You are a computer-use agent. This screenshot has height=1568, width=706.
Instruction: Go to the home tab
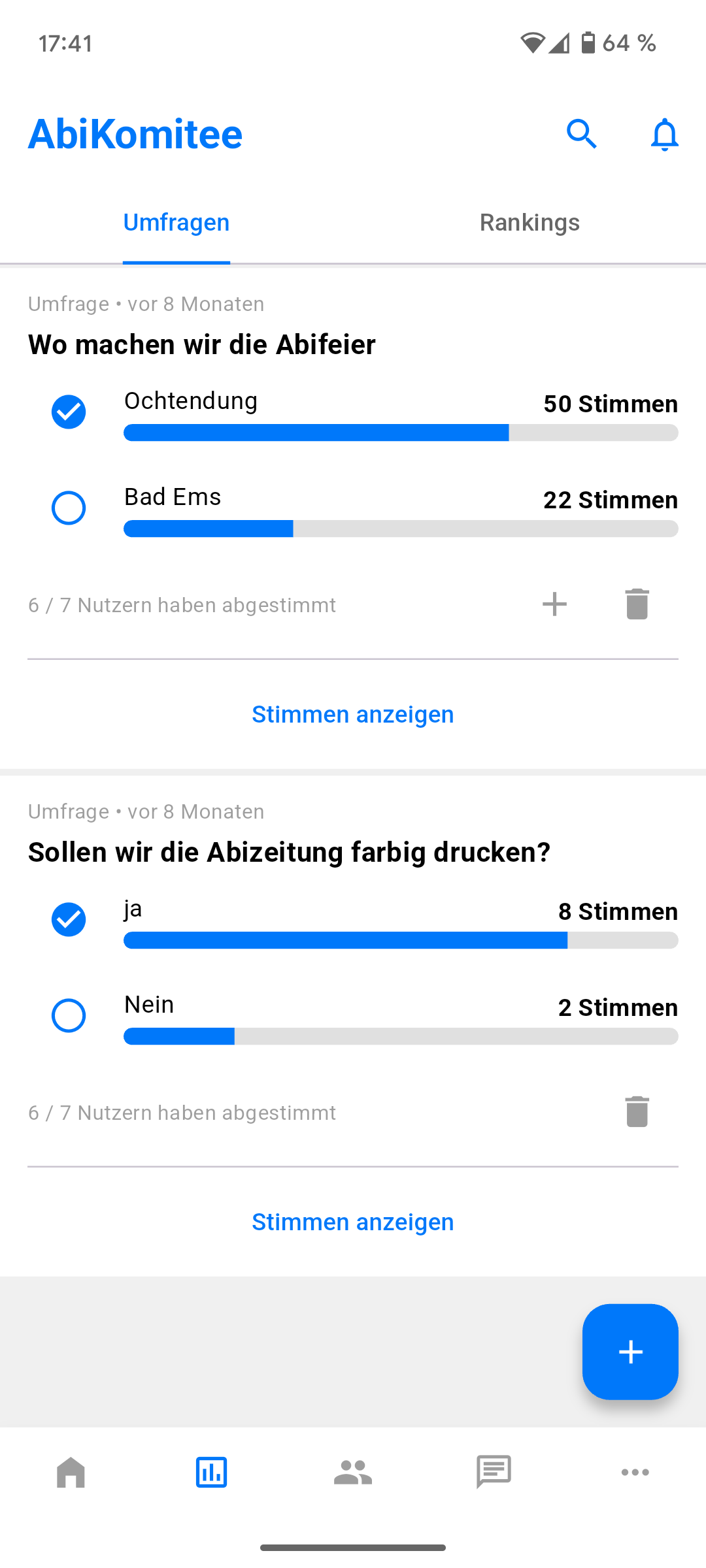71,1472
